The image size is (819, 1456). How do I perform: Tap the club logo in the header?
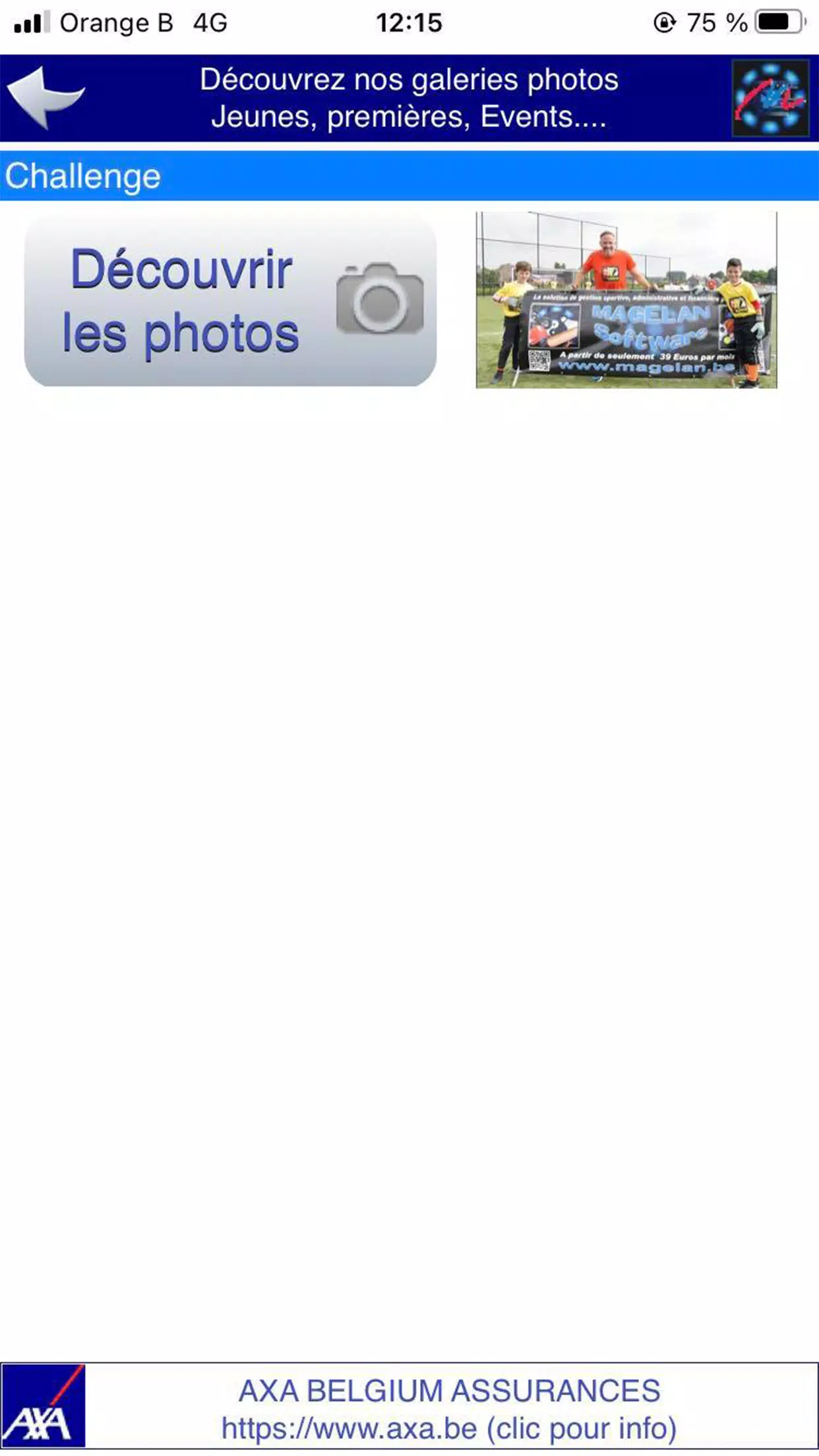click(770, 98)
